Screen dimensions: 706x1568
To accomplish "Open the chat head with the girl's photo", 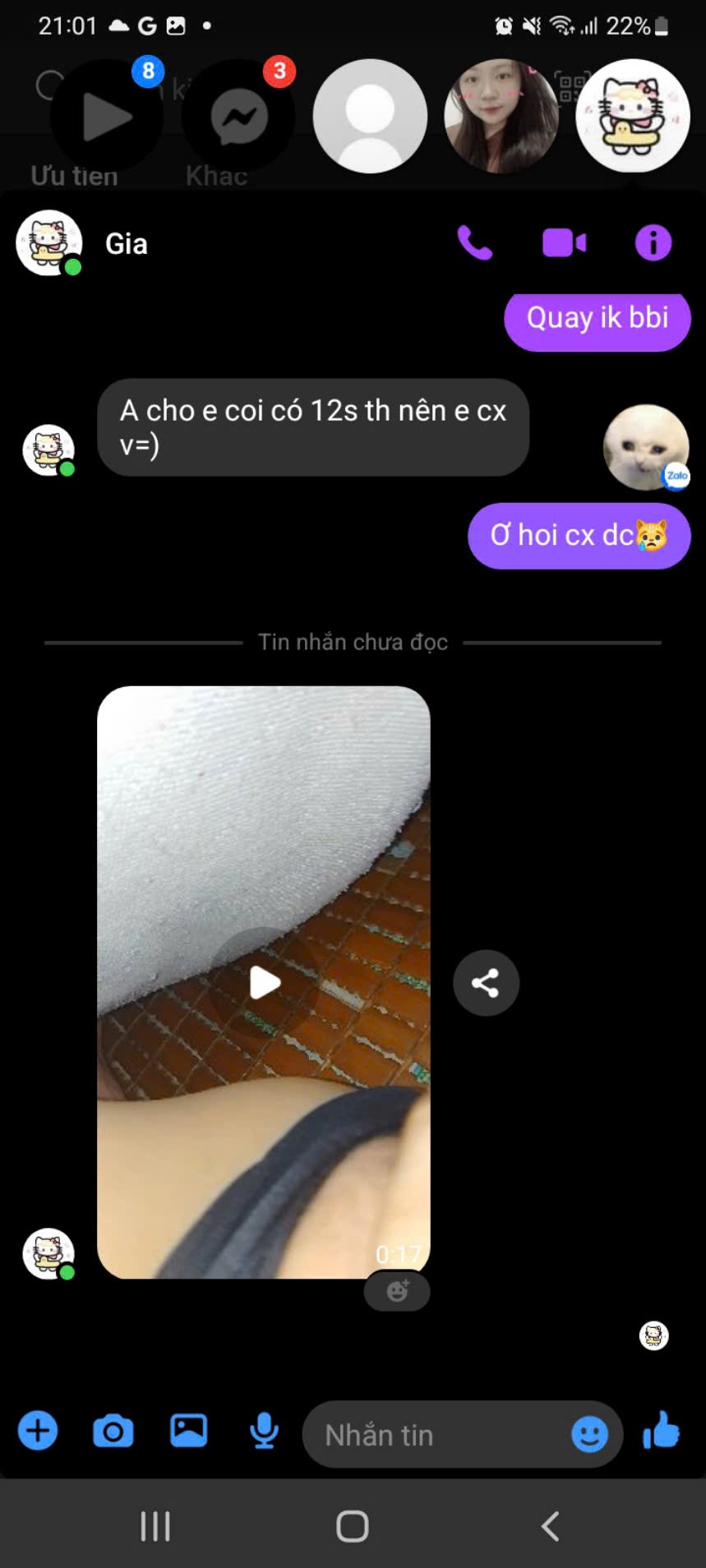I will (501, 116).
